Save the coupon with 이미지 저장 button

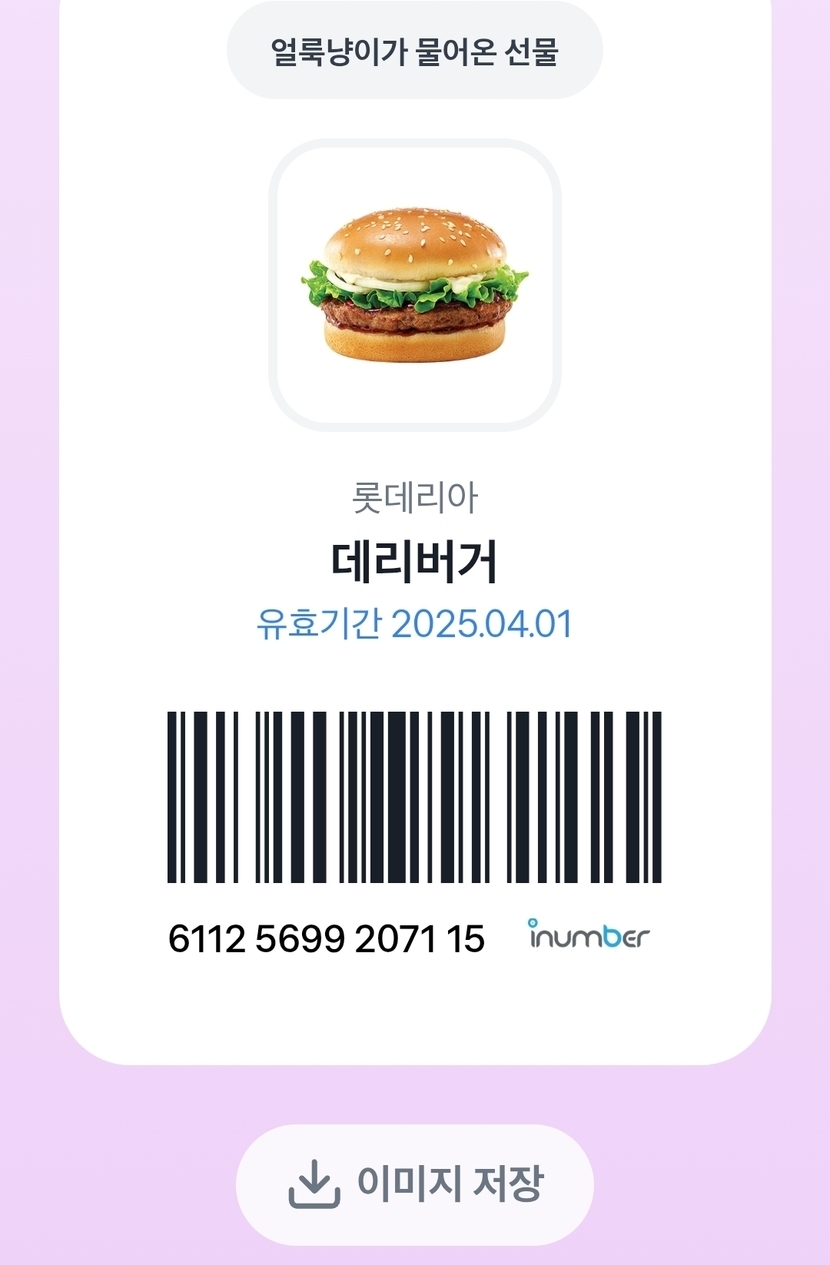tap(415, 1185)
